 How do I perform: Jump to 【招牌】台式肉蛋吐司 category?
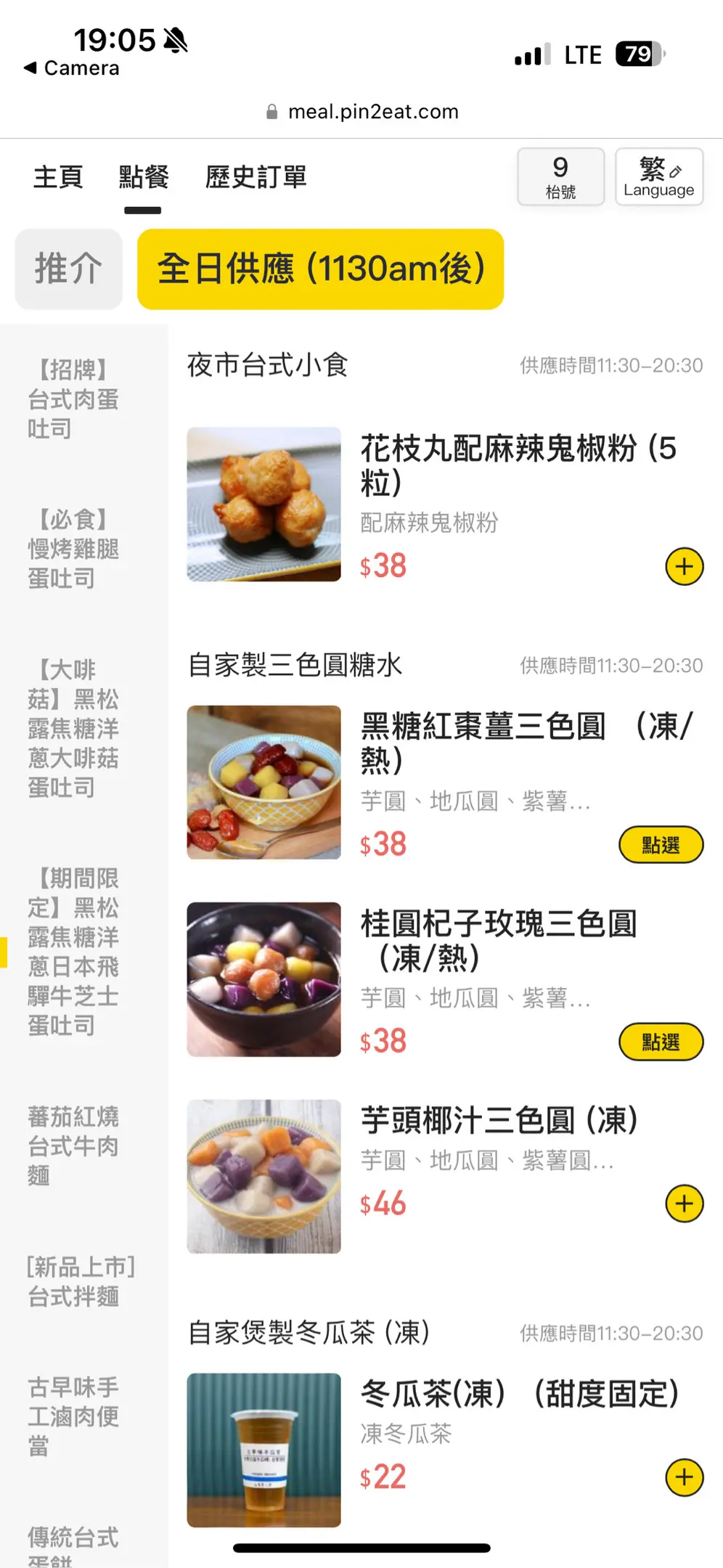73,399
